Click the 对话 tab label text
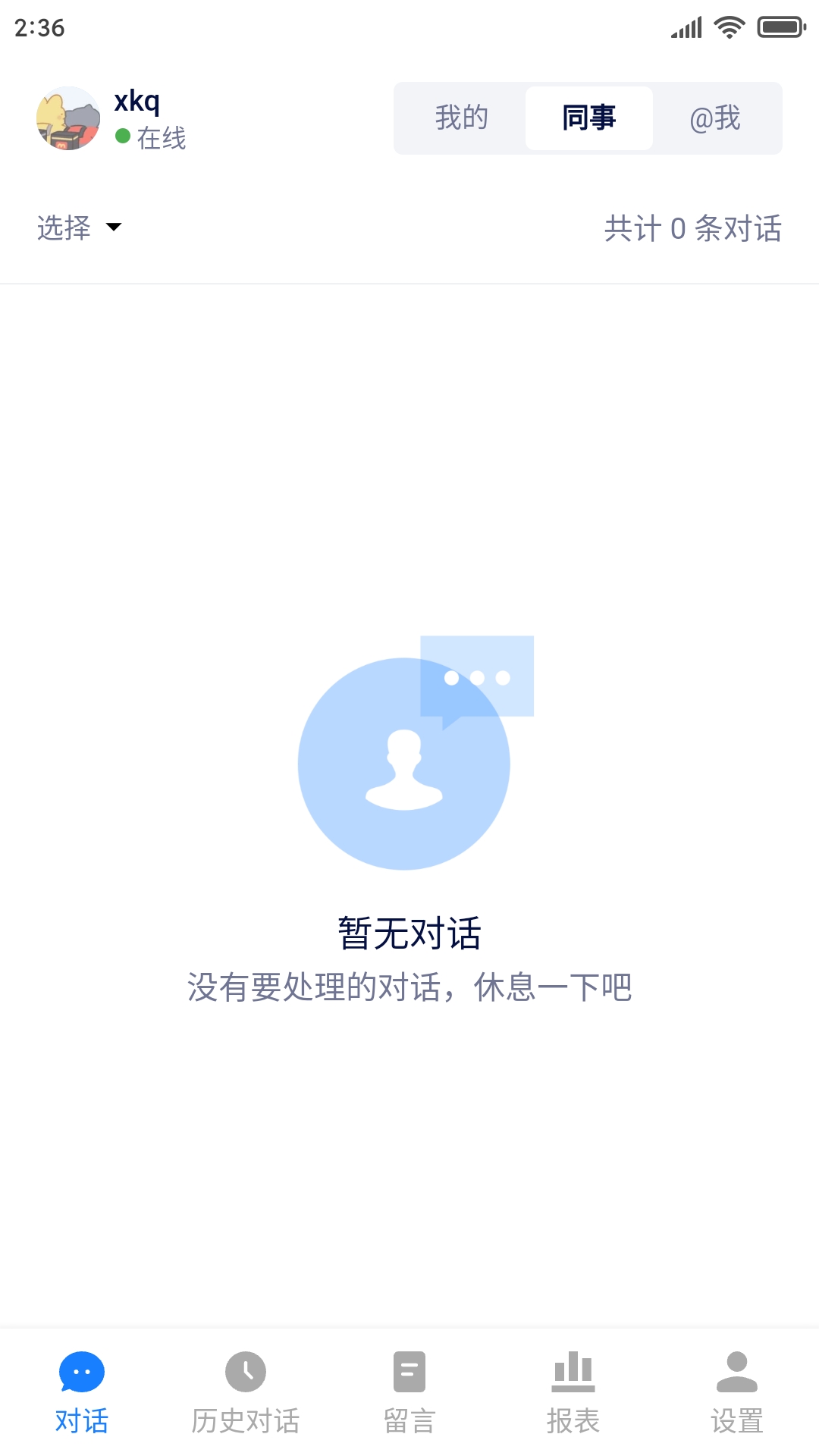Image resolution: width=819 pixels, height=1456 pixels. click(82, 1420)
